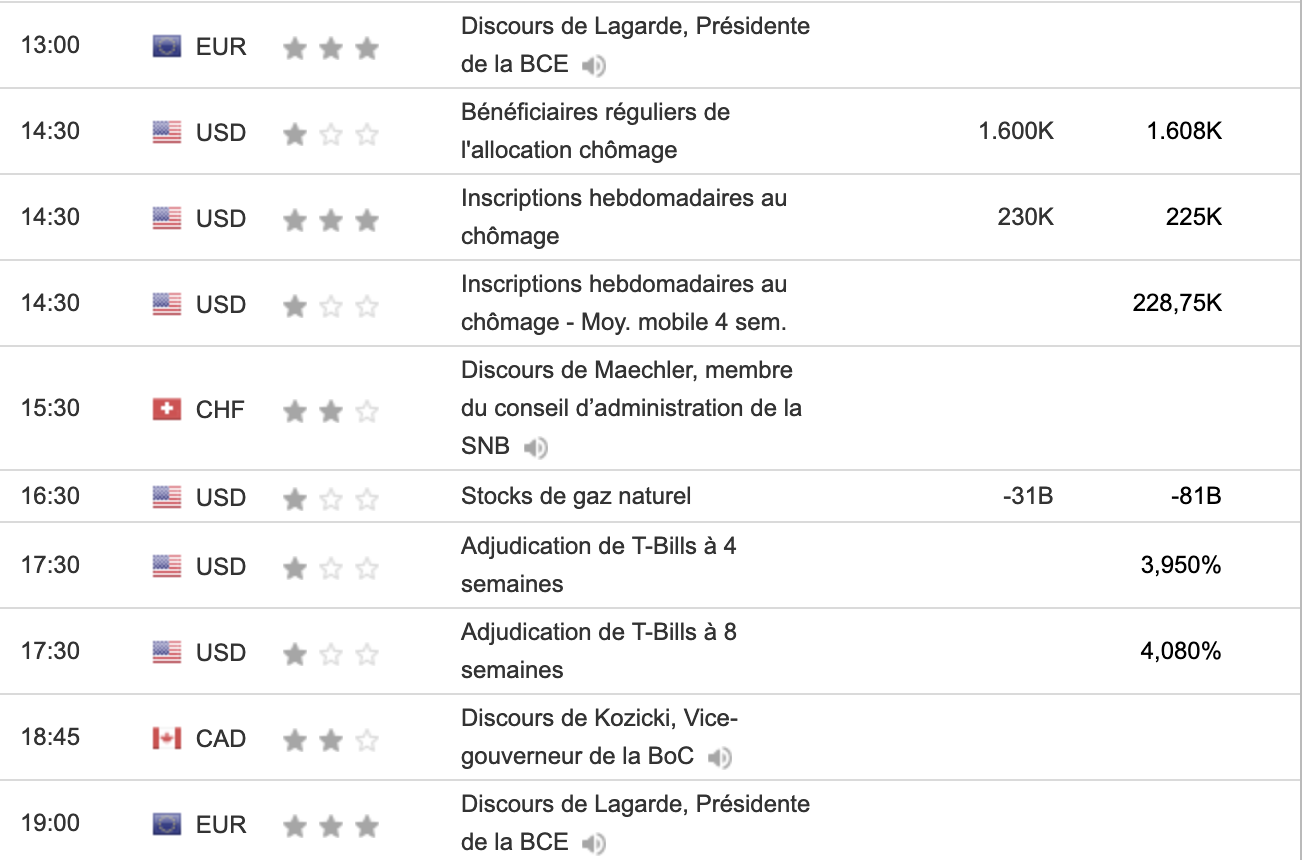Tap the speaker icon on the Maechler speech
This screenshot has width=1308, height=860.
(x=536, y=448)
